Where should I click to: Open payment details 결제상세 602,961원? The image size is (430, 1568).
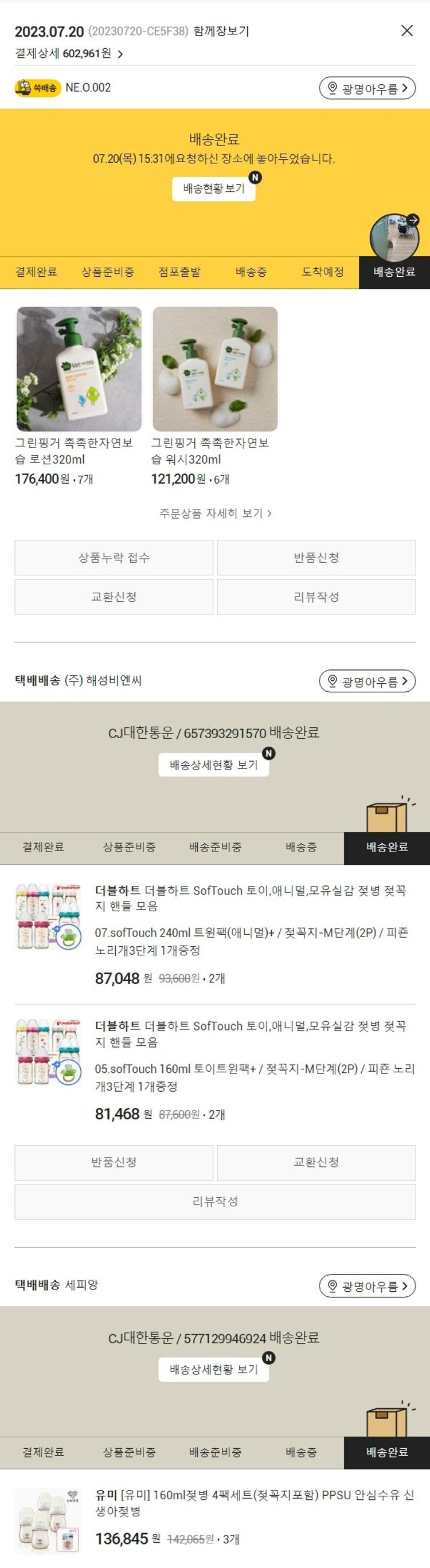[x=69, y=53]
